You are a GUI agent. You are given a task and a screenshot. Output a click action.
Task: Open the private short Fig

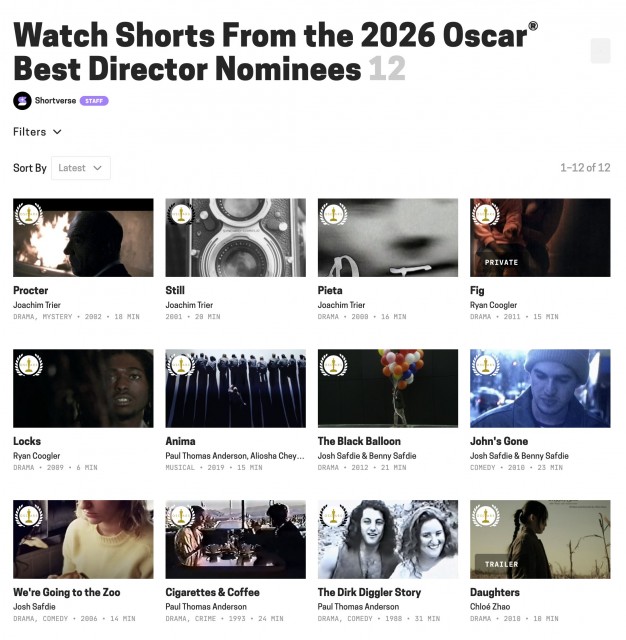click(539, 238)
